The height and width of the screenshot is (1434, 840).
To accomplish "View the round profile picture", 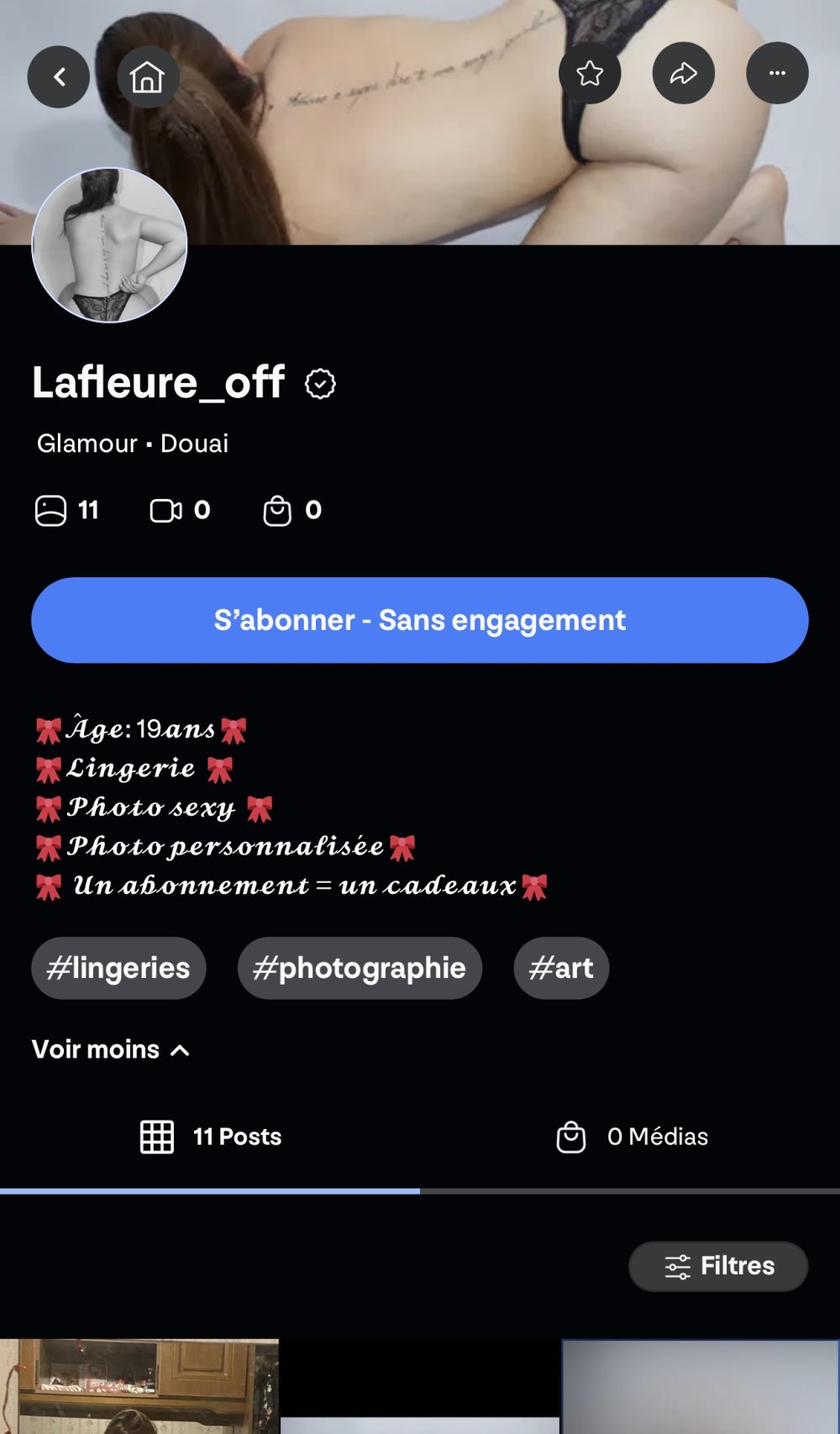I will tap(109, 245).
